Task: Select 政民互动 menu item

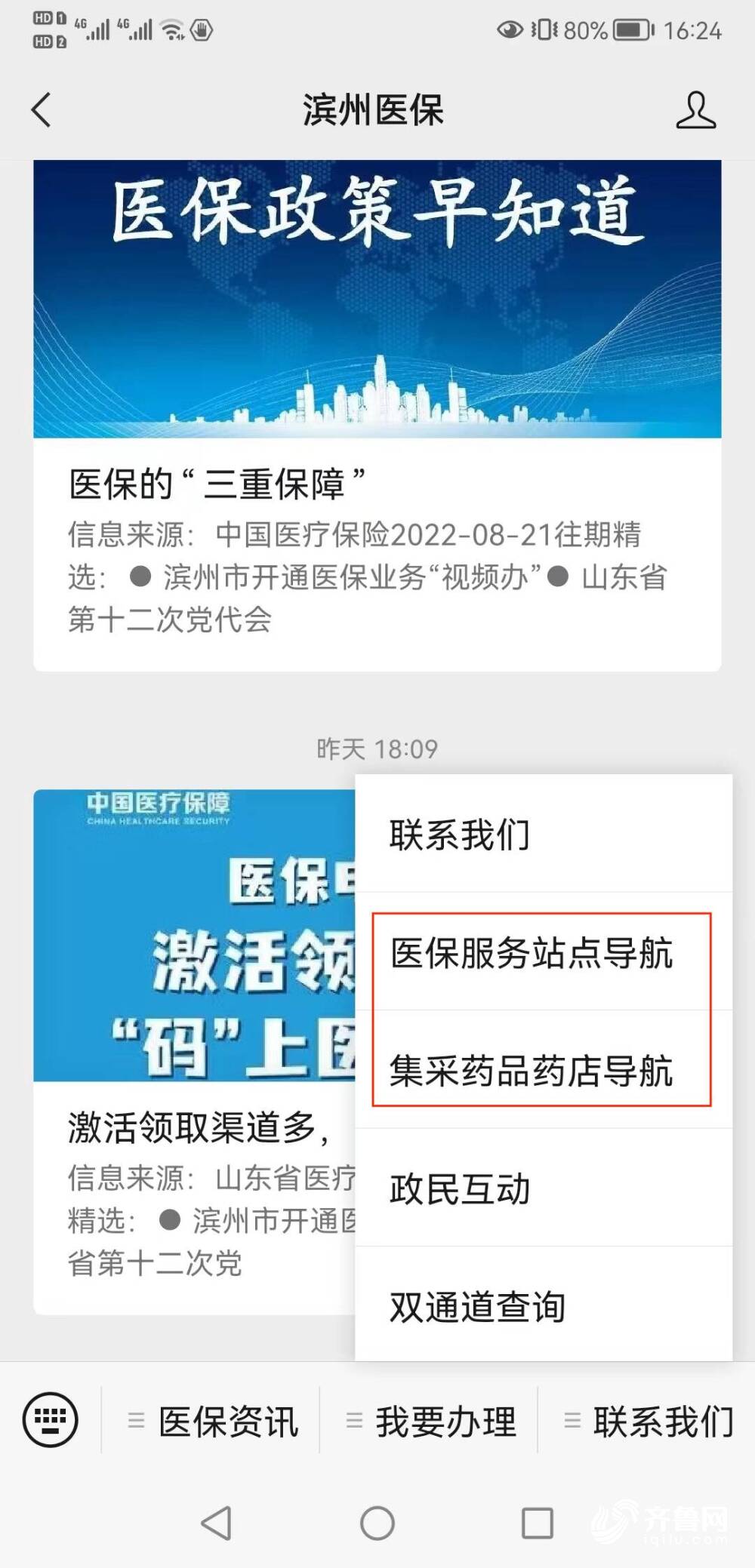Action: (544, 1188)
